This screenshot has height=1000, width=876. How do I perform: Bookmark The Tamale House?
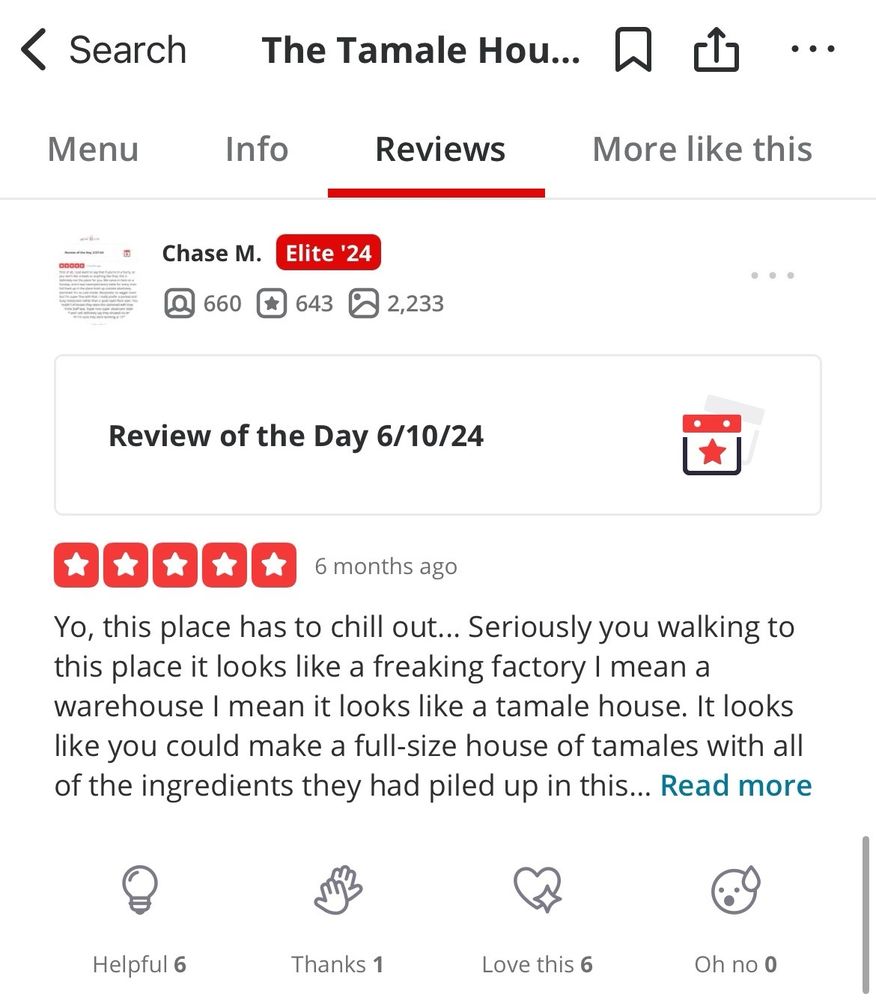[x=633, y=49]
